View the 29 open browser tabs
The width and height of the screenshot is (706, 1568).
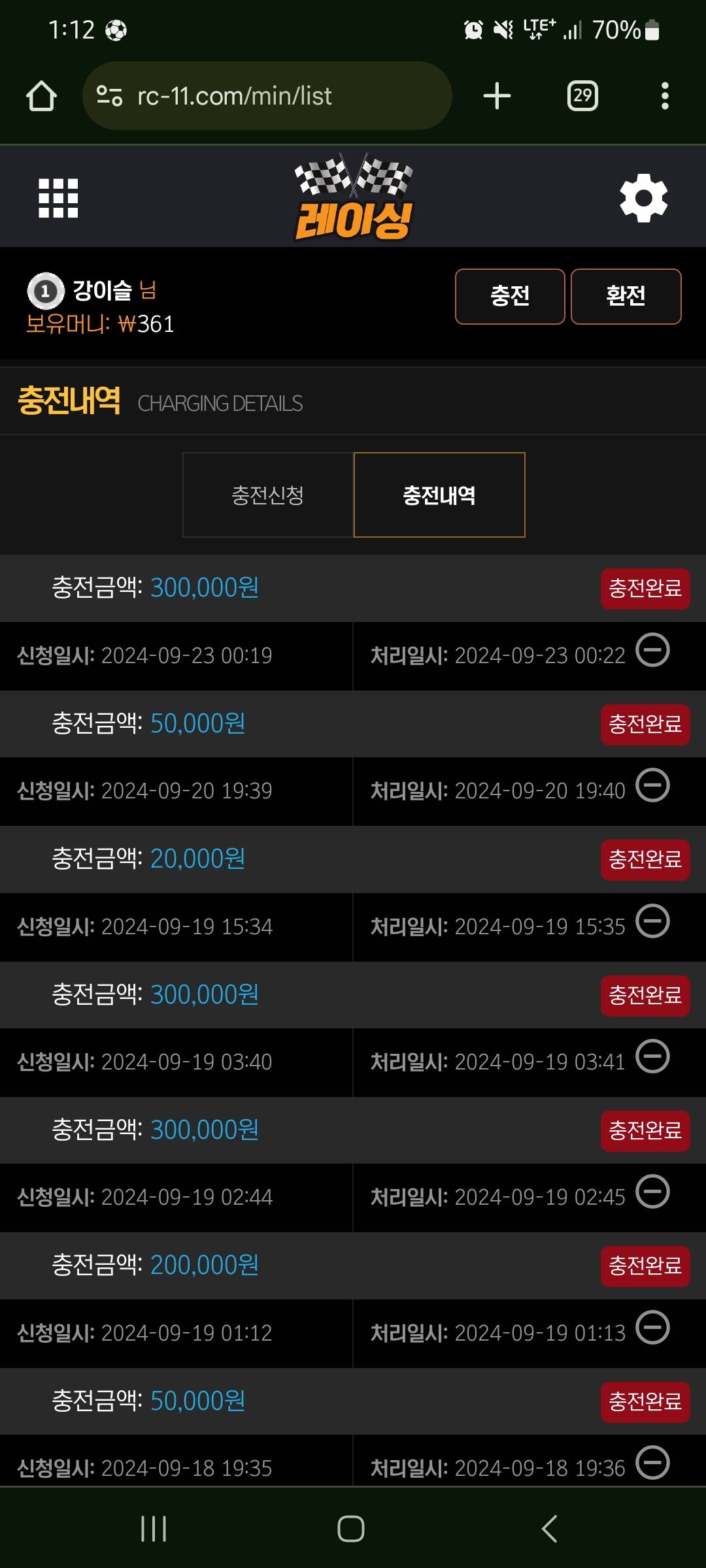[582, 96]
